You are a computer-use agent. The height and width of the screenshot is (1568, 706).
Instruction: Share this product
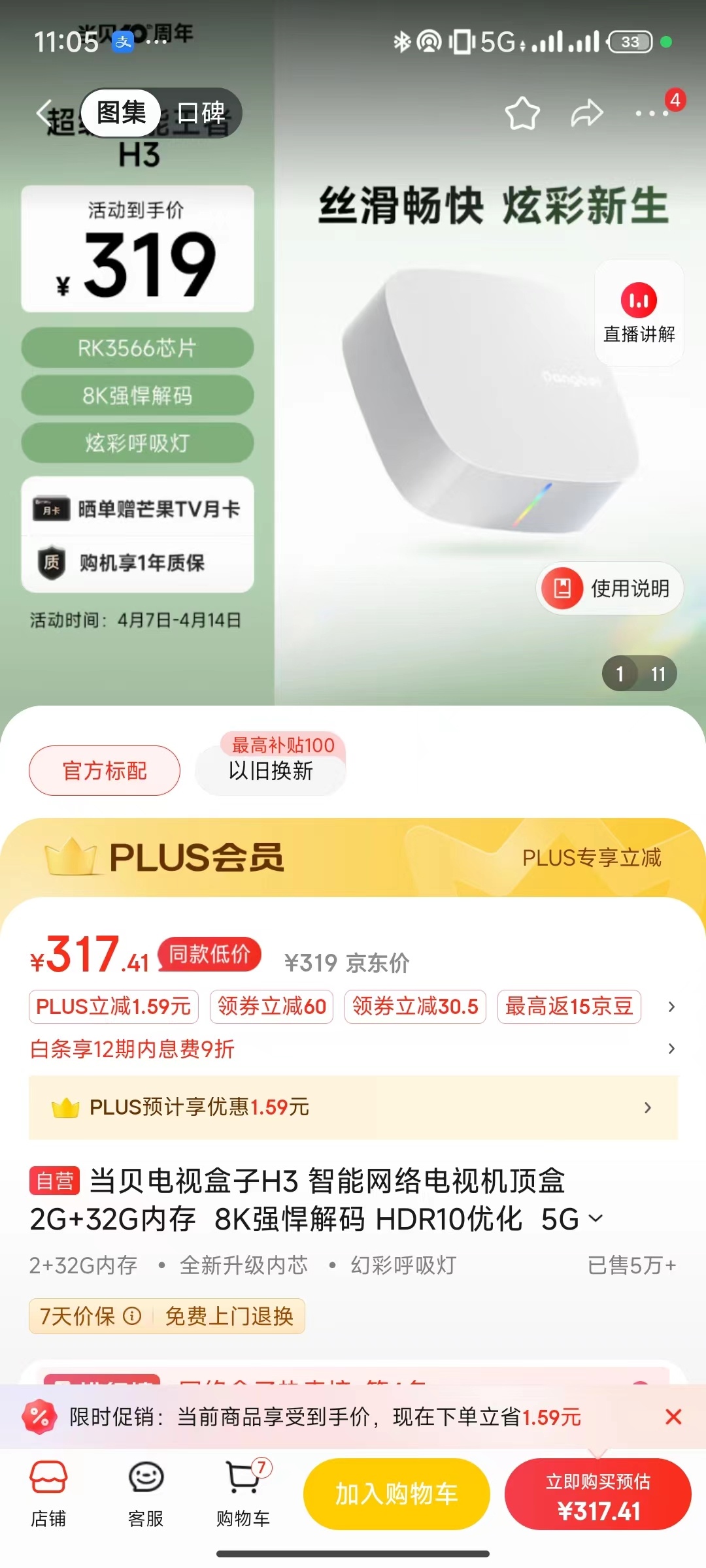pos(587,113)
